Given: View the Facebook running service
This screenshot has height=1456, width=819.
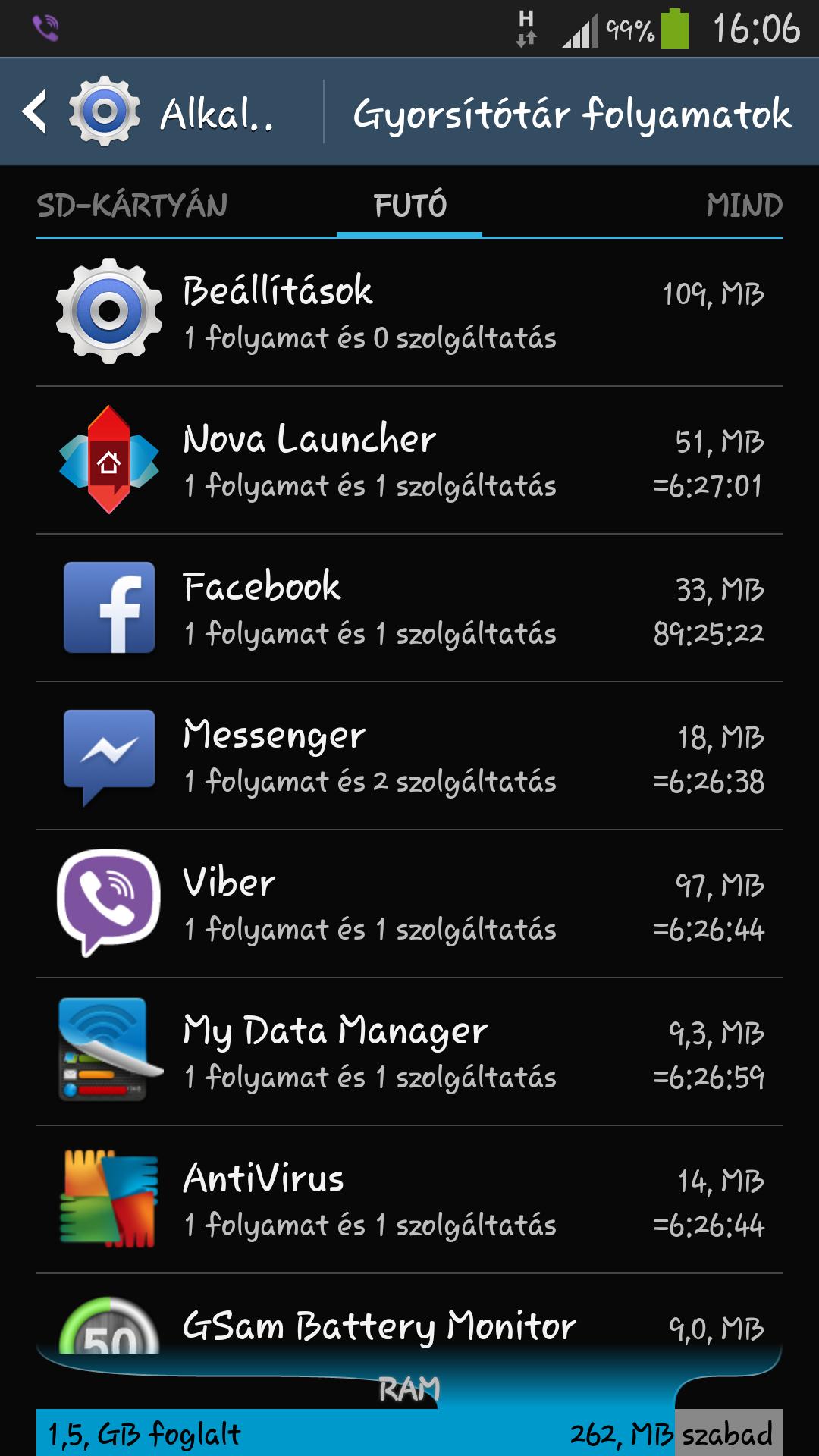Looking at the screenshot, I should tap(409, 608).
